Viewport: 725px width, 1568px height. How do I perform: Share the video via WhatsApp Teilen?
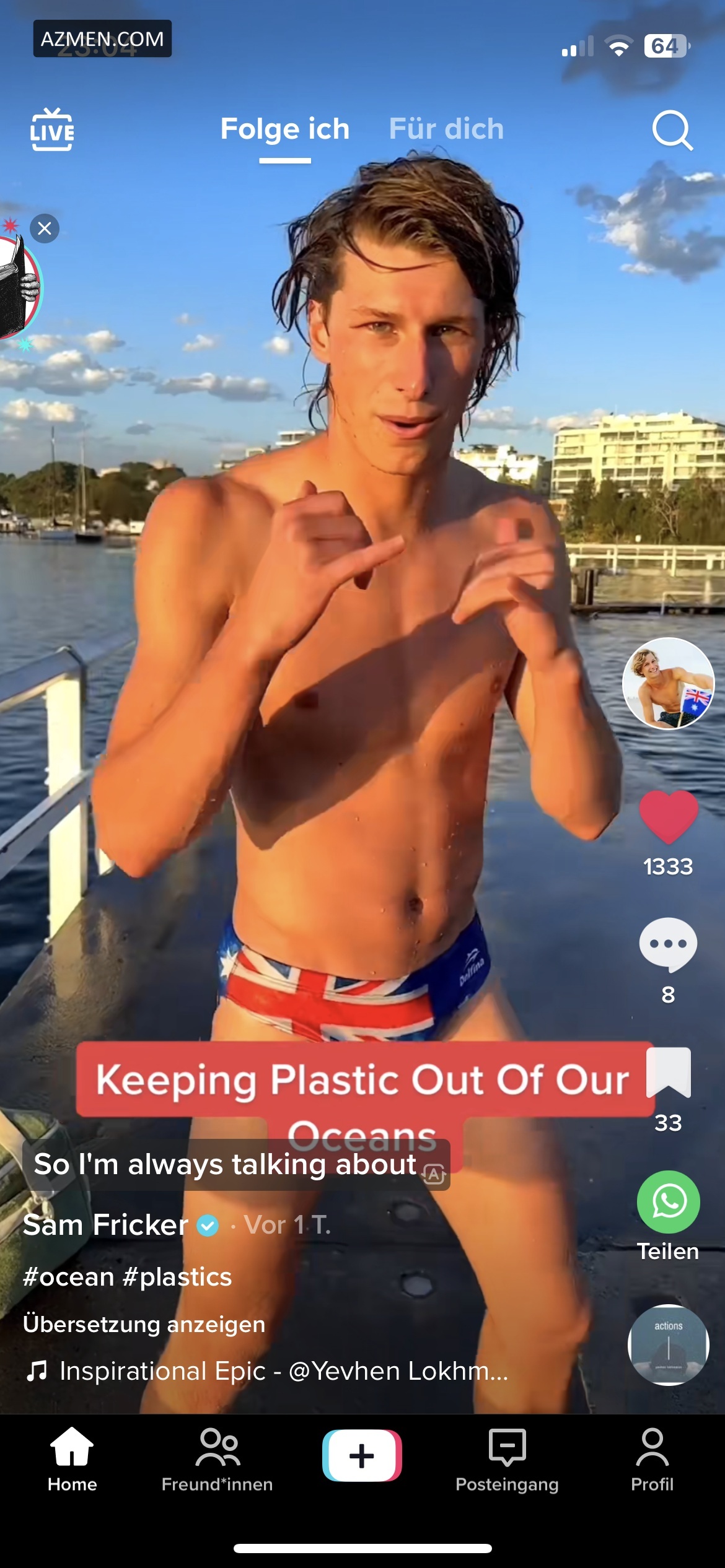[668, 1201]
